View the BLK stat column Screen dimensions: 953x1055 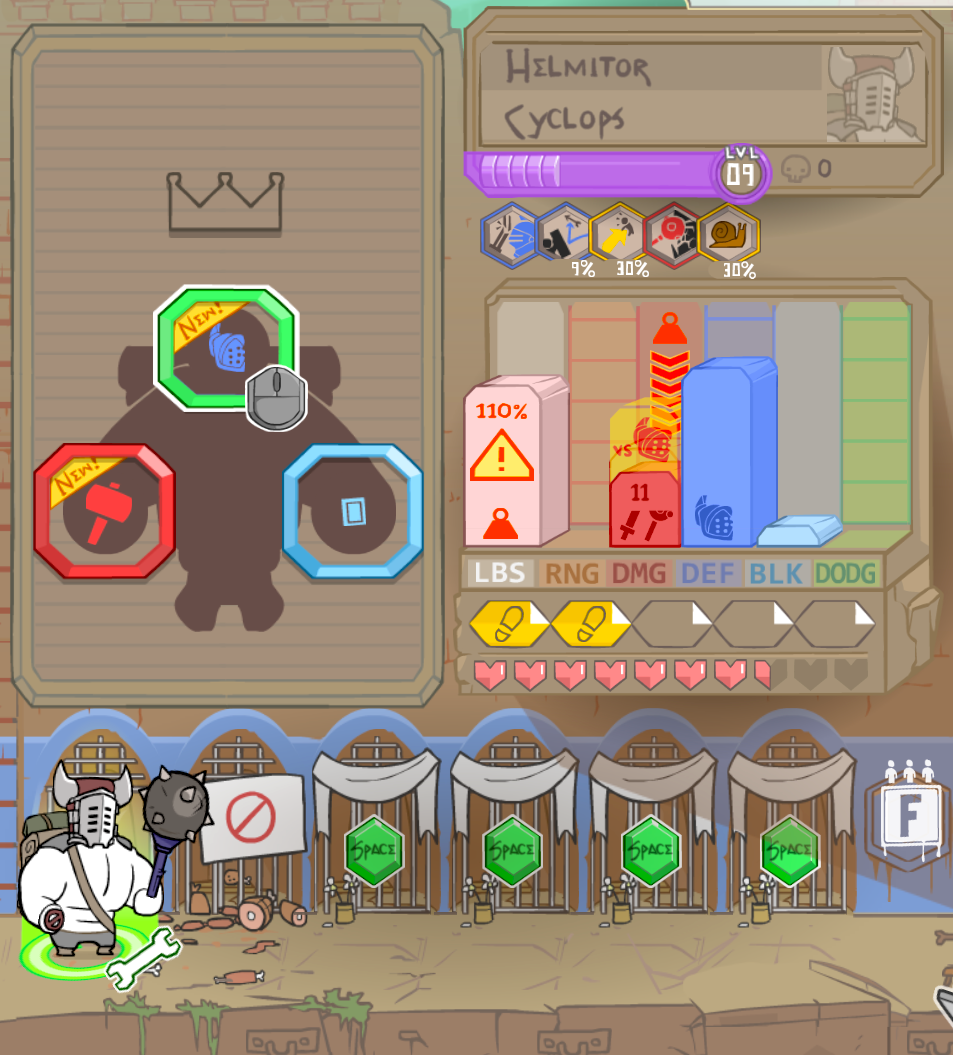tap(775, 573)
